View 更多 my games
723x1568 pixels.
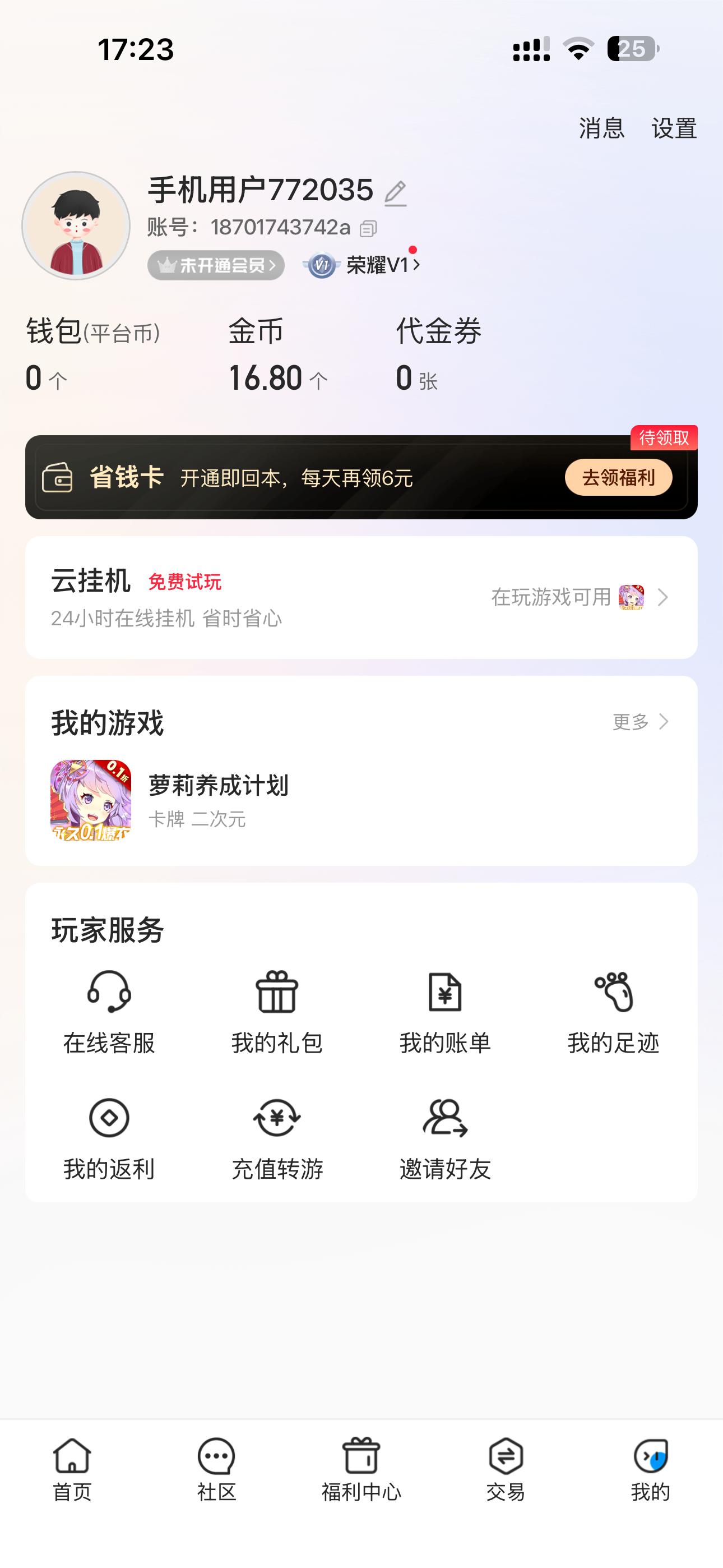point(640,722)
